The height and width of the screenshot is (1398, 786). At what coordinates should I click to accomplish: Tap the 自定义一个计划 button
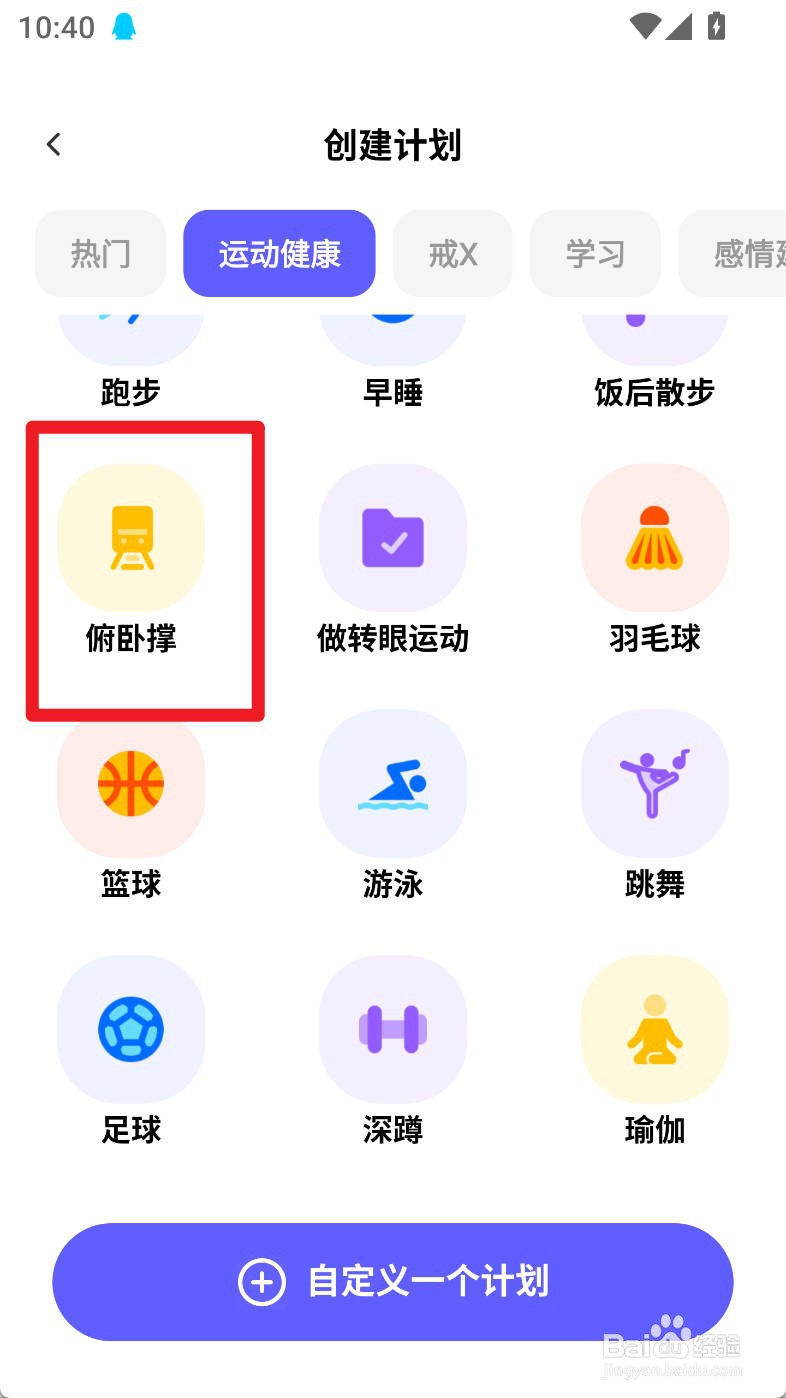[x=392, y=1283]
